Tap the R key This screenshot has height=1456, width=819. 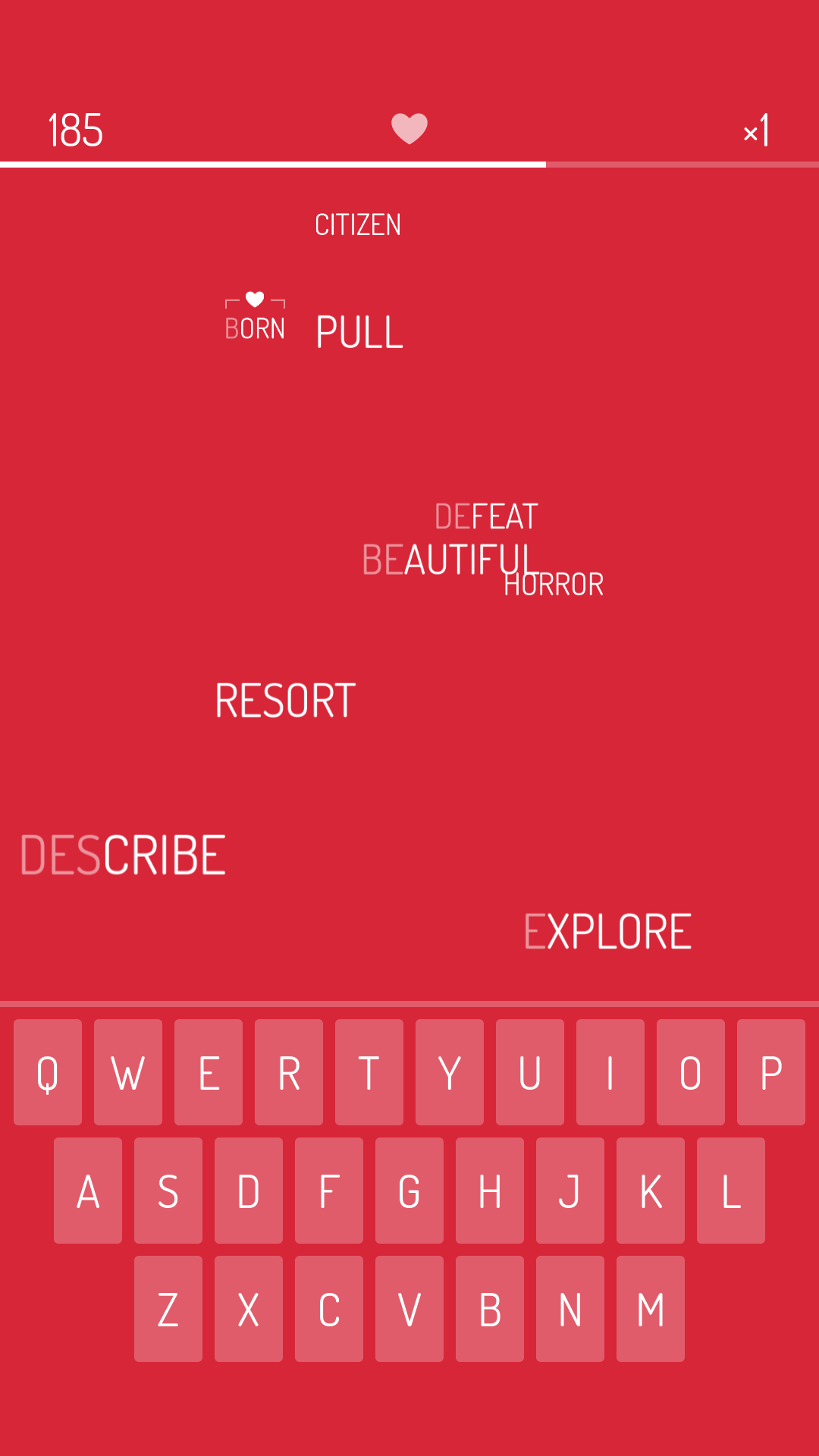(289, 1072)
